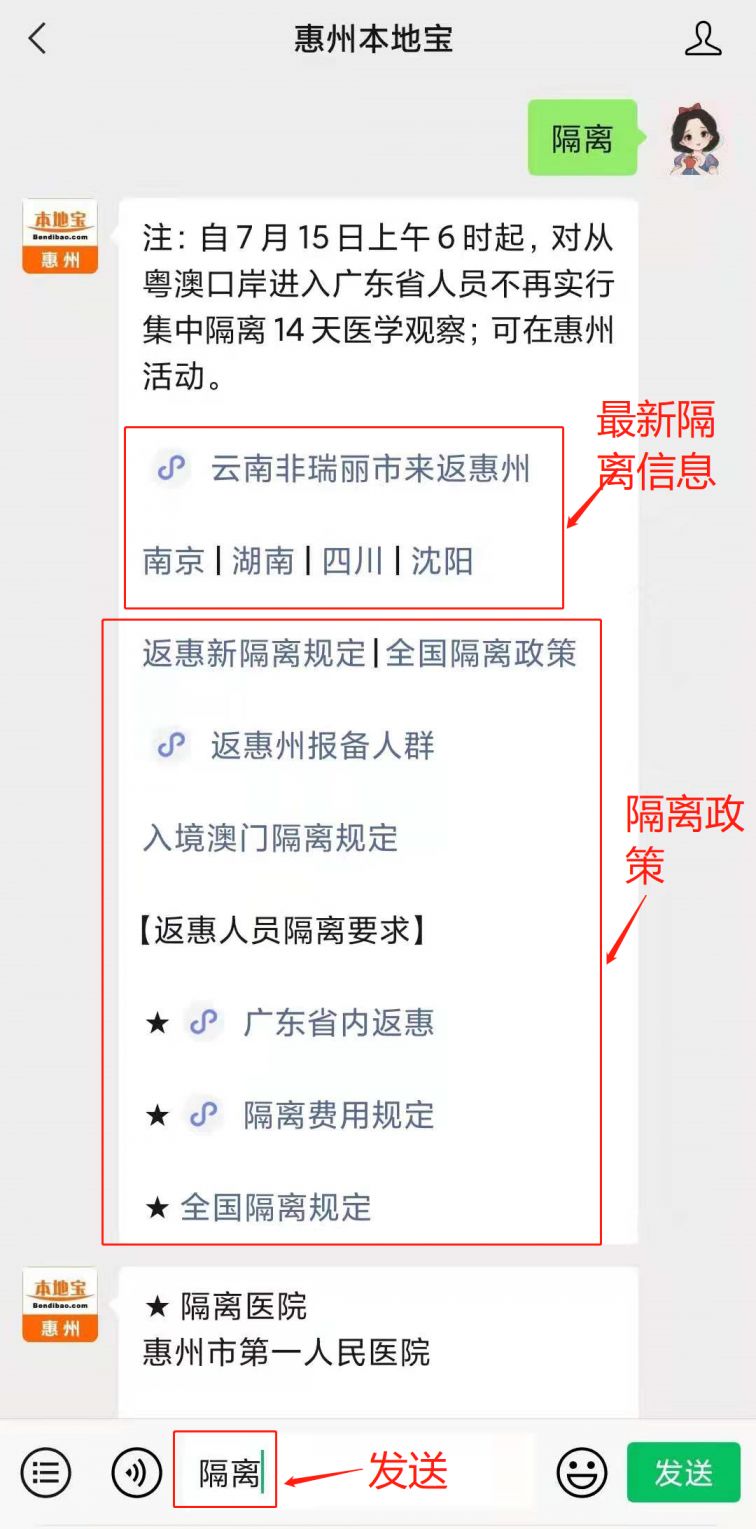Tap the message input field
This screenshot has height=1529, width=756.
click(x=400, y=1472)
